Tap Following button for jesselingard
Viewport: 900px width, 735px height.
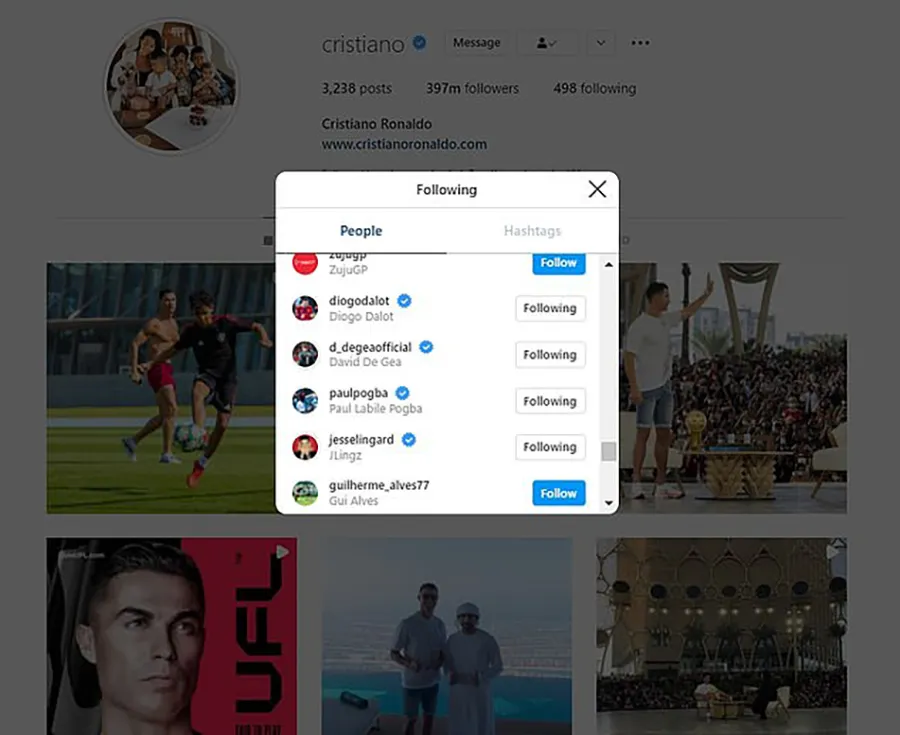click(550, 447)
